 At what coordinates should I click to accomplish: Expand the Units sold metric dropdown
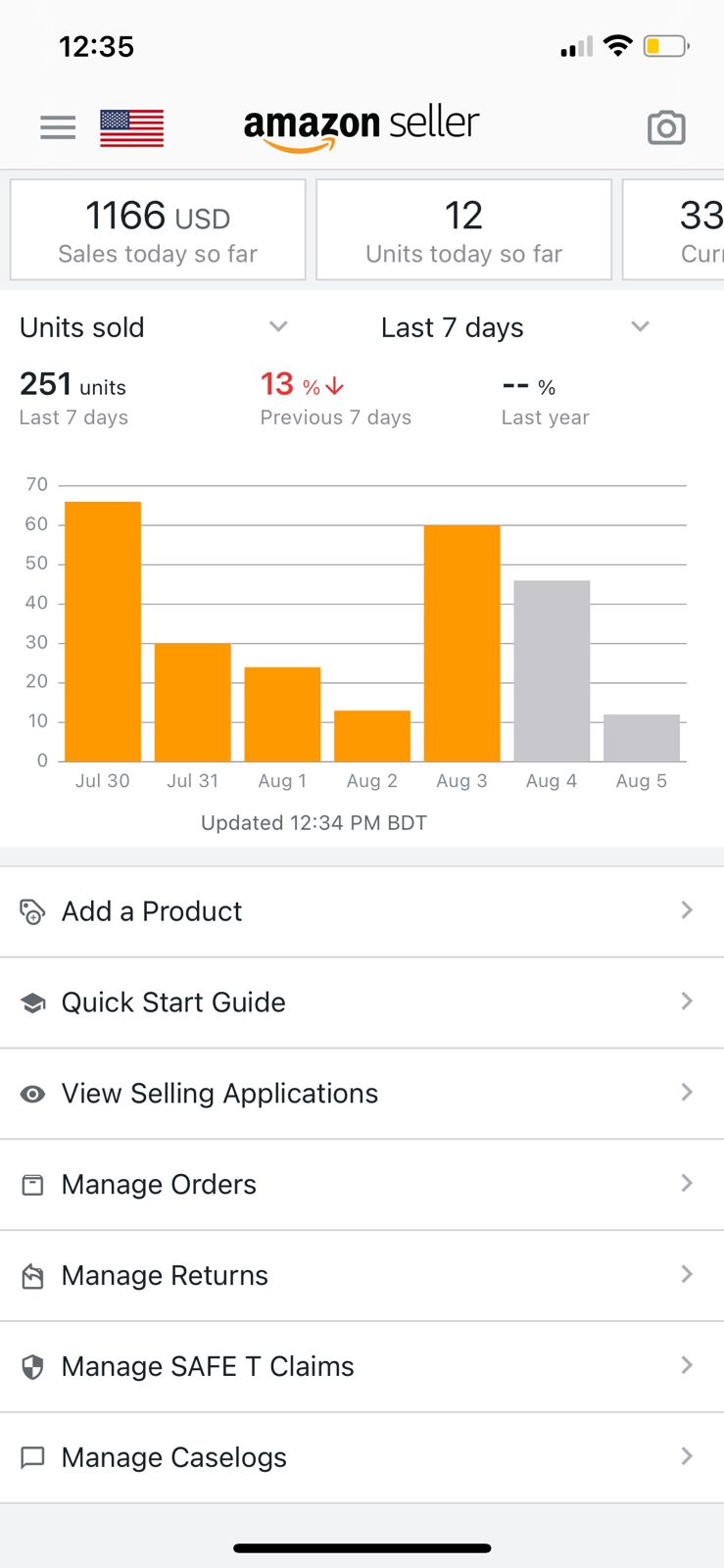154,327
